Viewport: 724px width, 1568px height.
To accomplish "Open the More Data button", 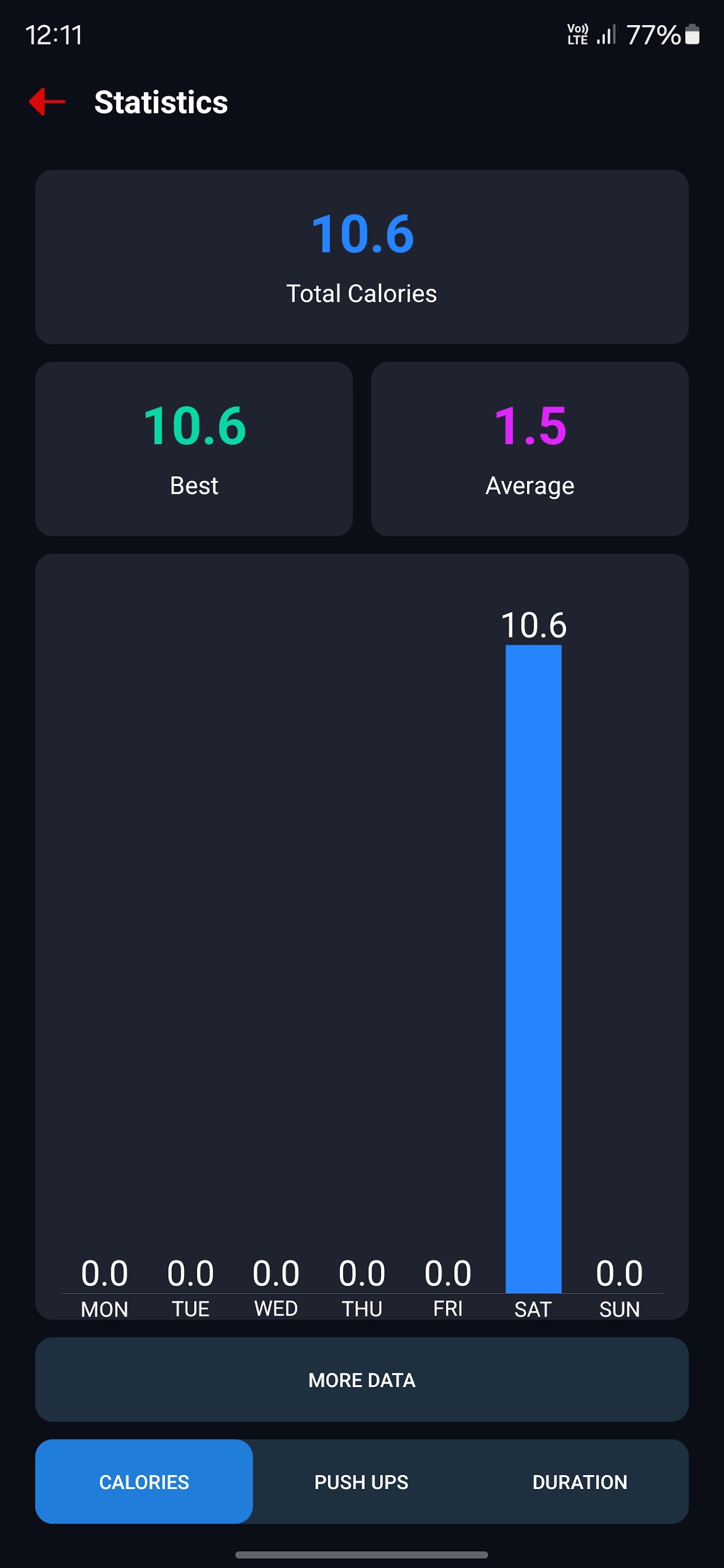I will (x=362, y=1379).
